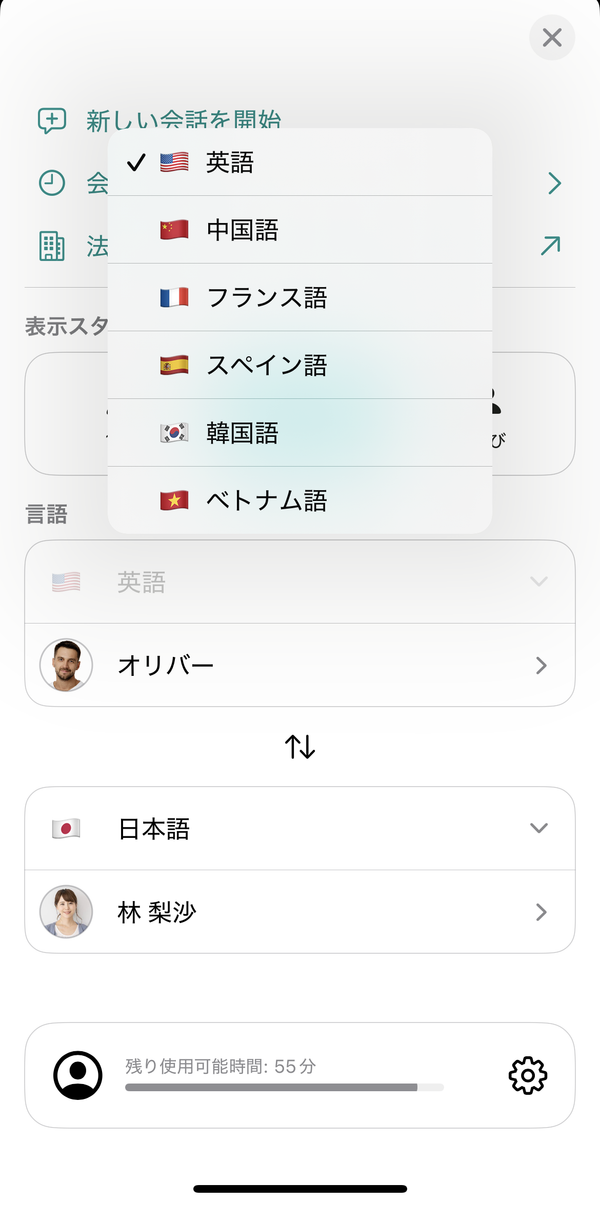Viewport: 600px width, 1205px height.
Task: Swap the two languages with the arrows icon
Action: coord(300,746)
